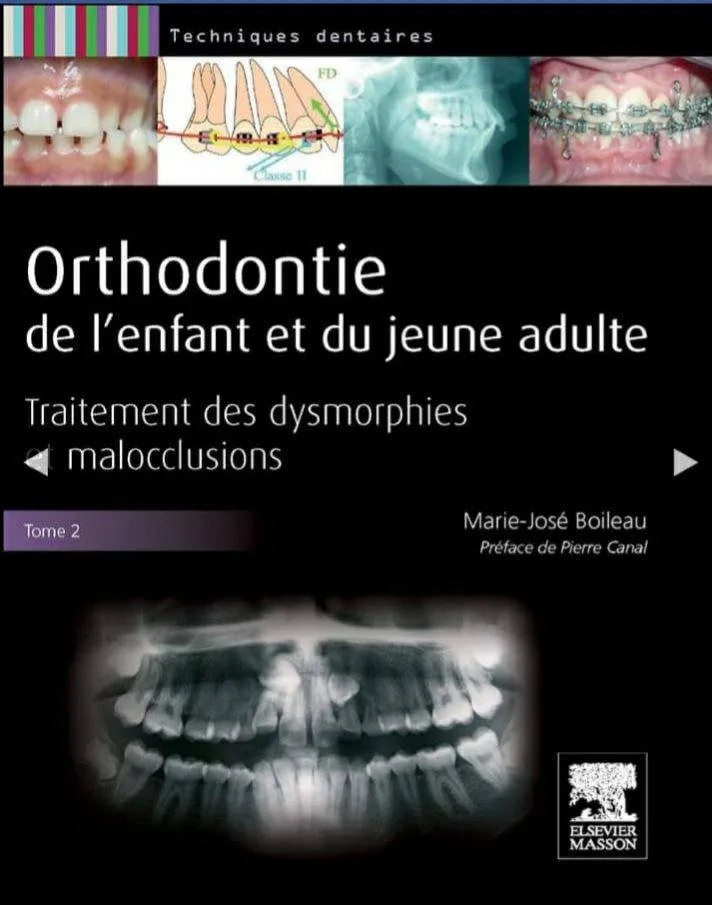This screenshot has height=905, width=712.
Task: Go to the next image
Action: click(x=685, y=462)
